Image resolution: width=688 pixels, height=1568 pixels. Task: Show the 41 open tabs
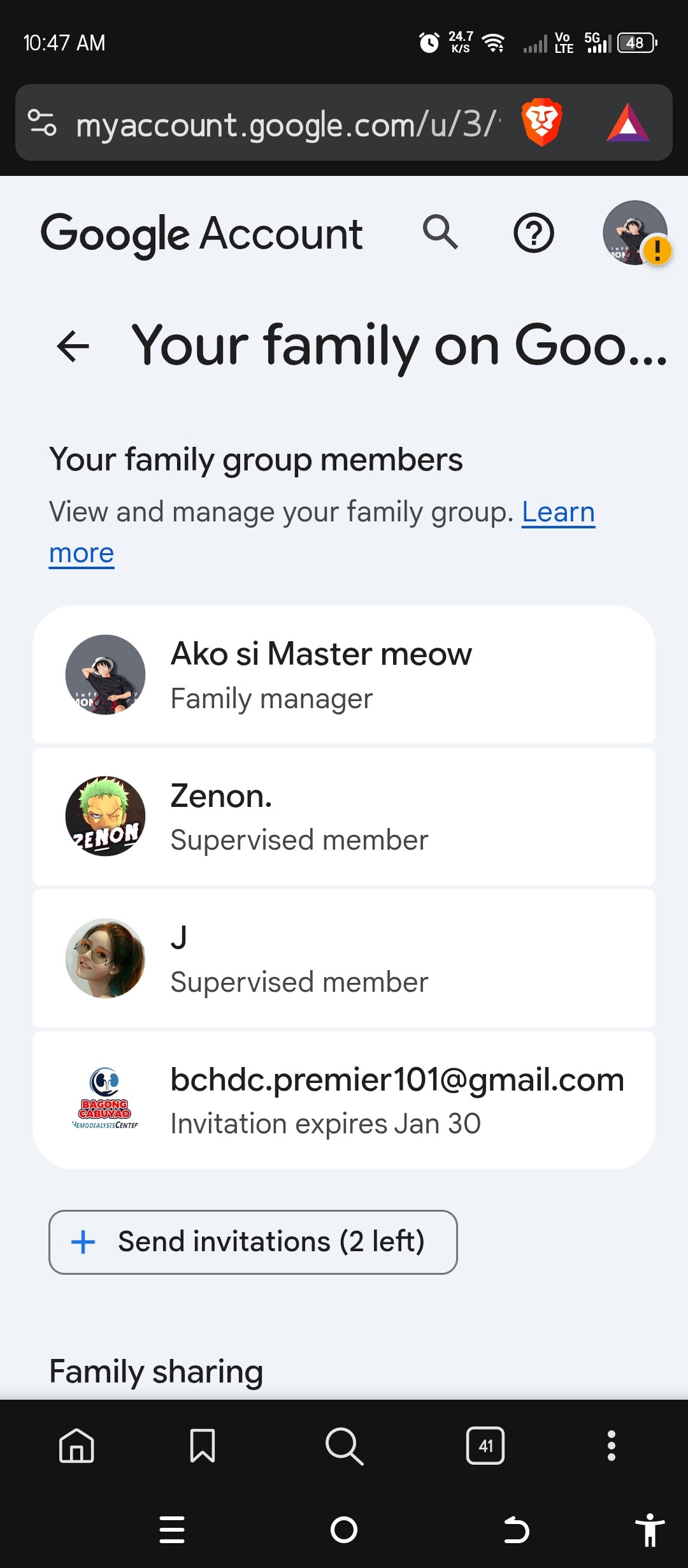(485, 1445)
